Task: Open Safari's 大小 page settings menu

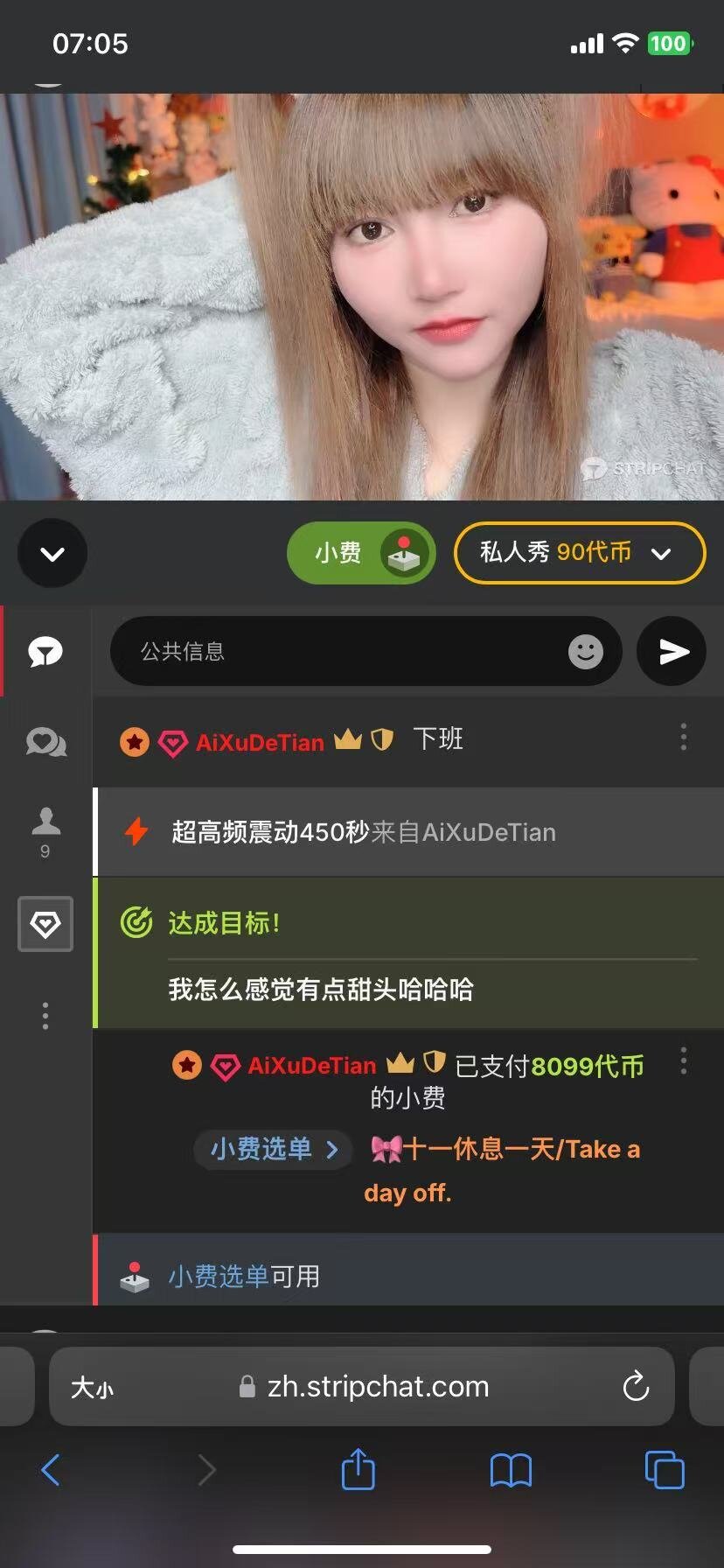Action: click(92, 1388)
